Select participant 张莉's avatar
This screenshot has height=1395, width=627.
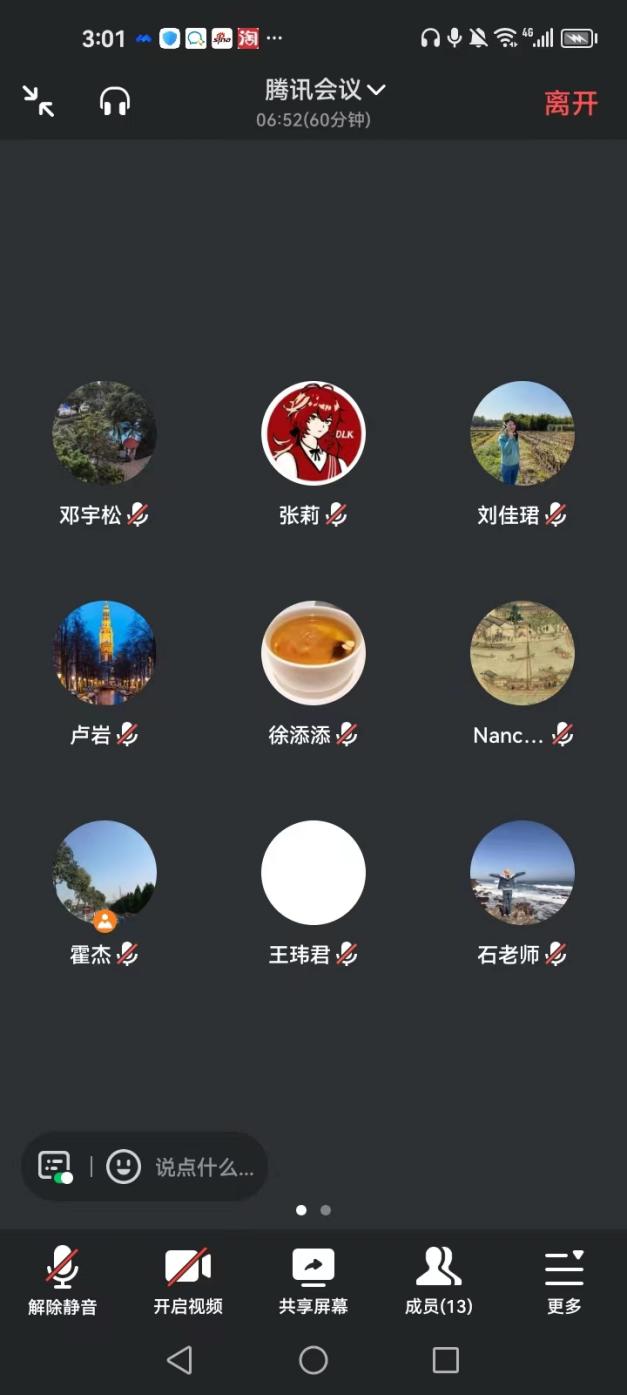(313, 433)
